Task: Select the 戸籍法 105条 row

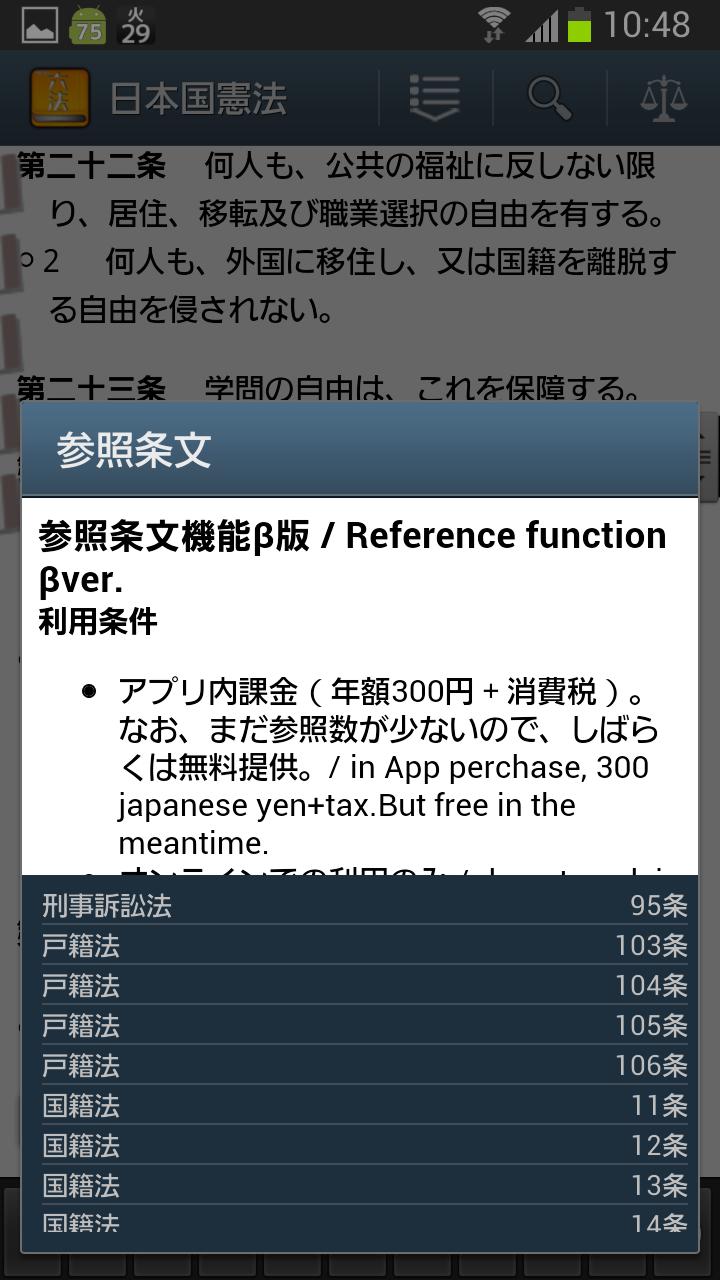Action: (360, 1026)
